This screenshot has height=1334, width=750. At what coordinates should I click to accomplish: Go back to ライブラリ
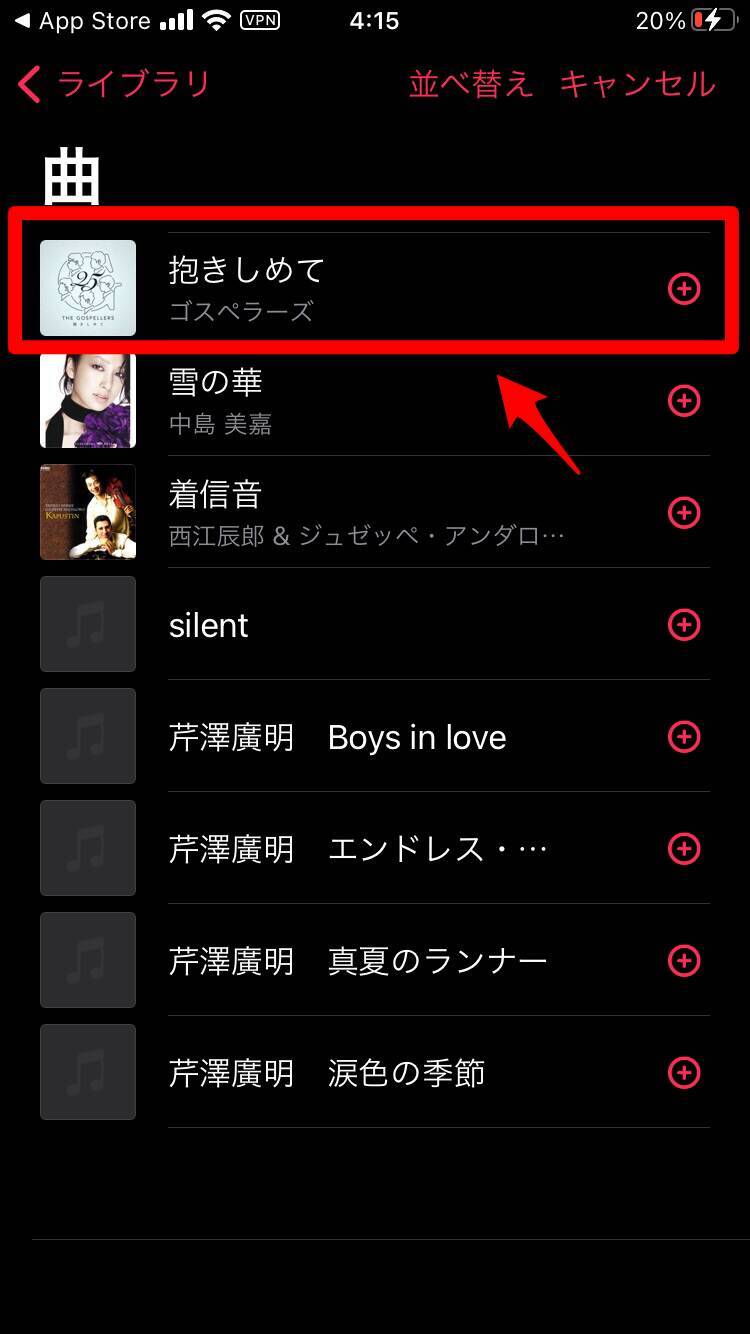tap(113, 84)
